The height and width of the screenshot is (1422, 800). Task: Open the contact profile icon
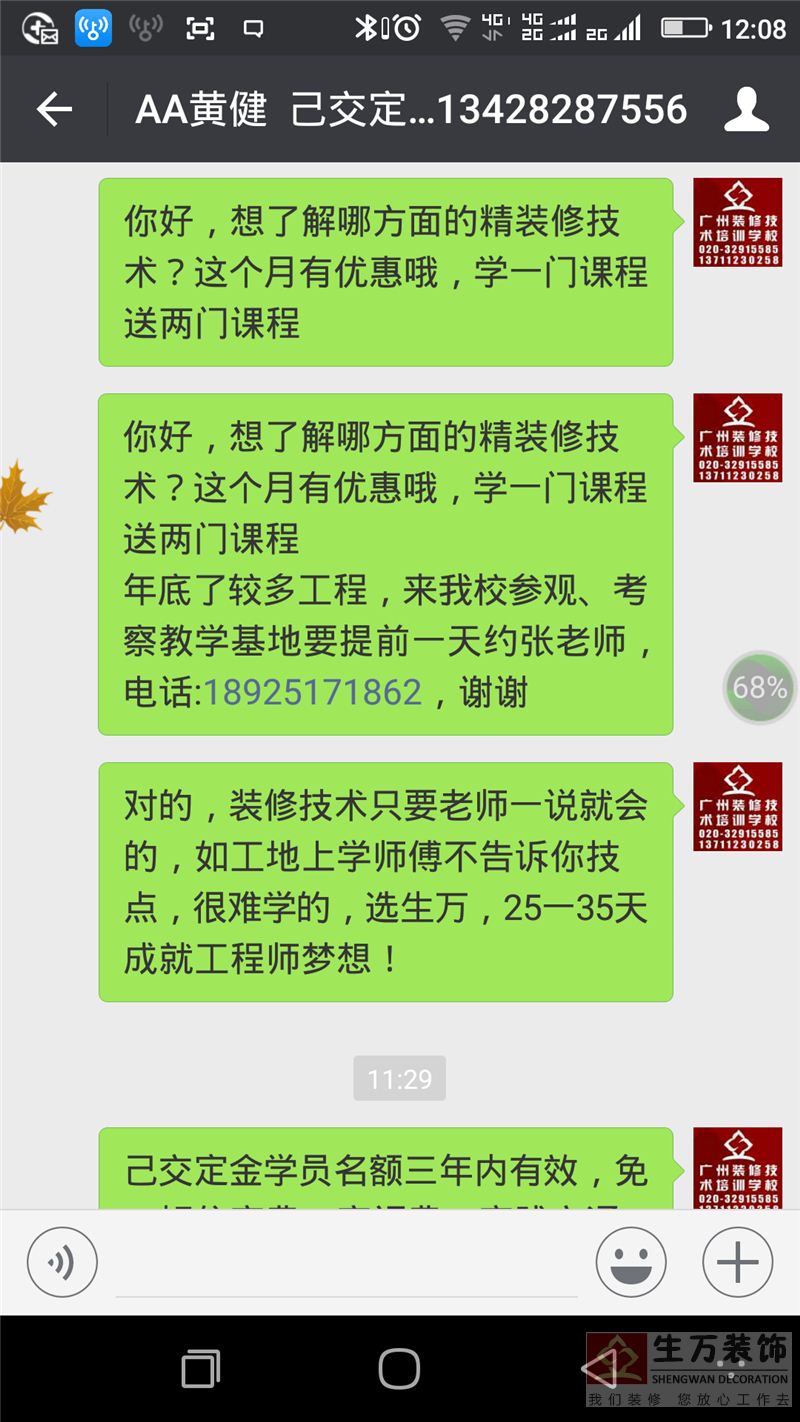746,109
